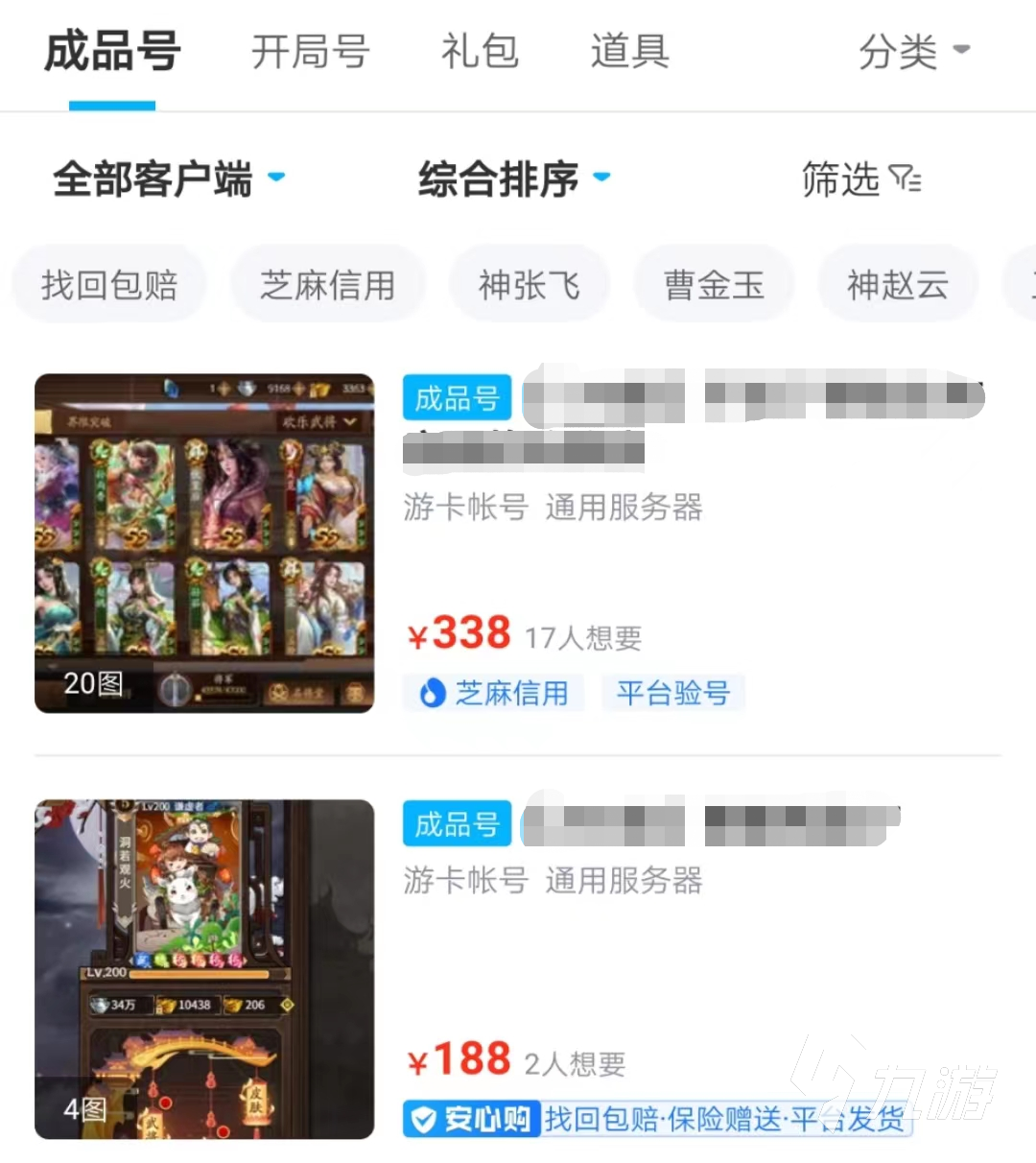Filter listings by 神张飞
Screen dimensions: 1036x1163
coord(529,285)
